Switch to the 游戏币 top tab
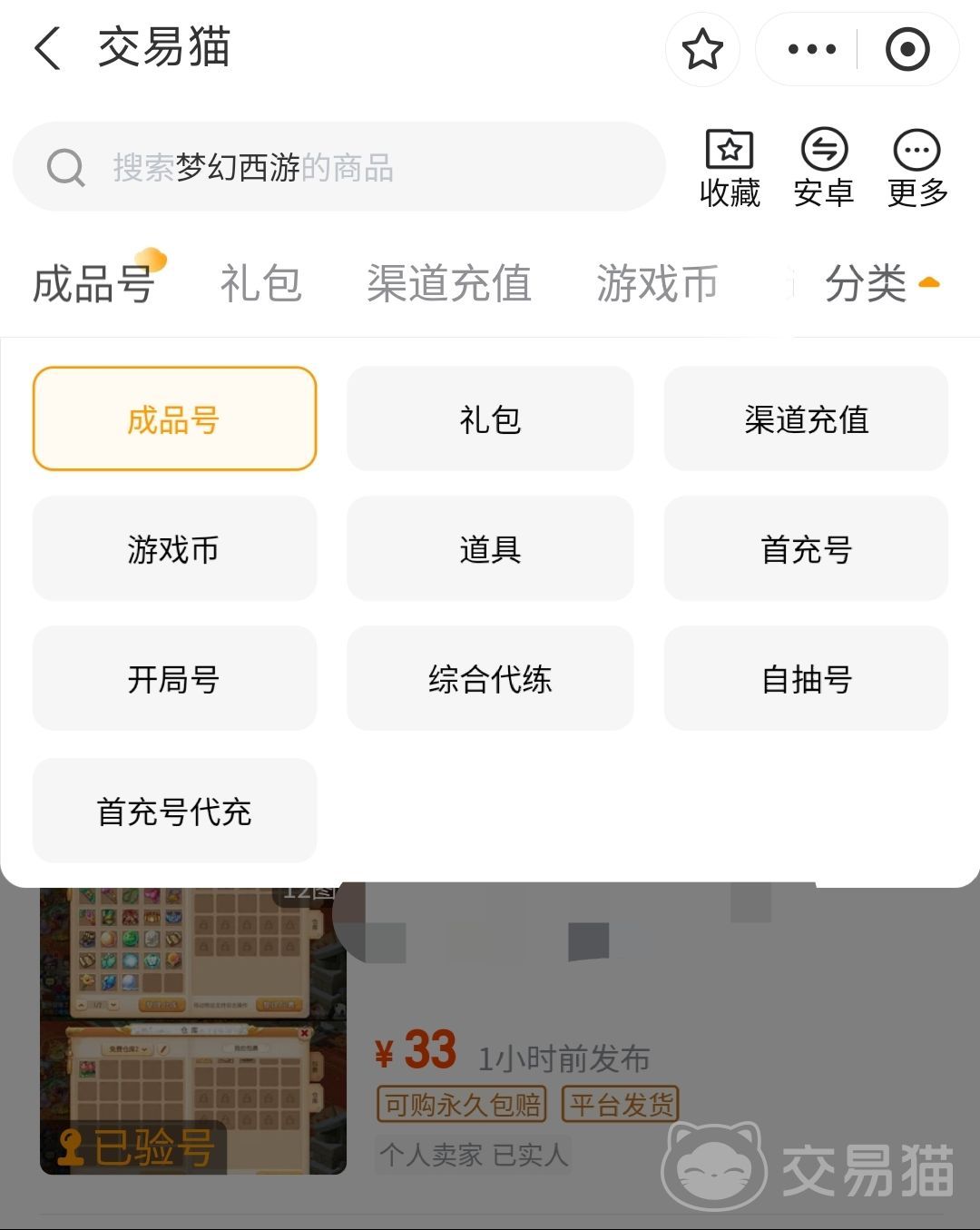Screen dimensions: 980x1230 (x=657, y=283)
